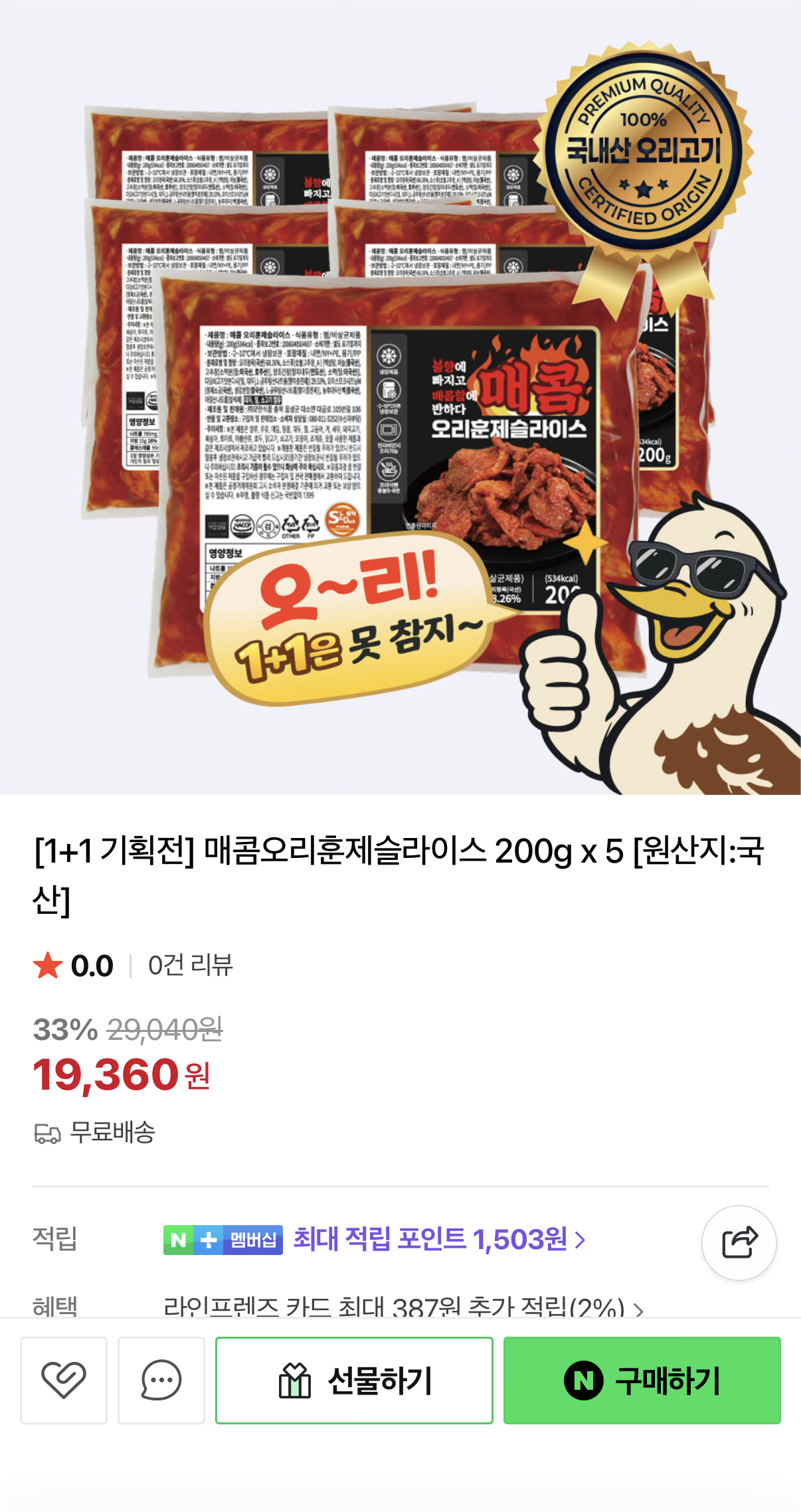Image resolution: width=801 pixels, height=1512 pixels.
Task: Share this product with the share icon
Action: (x=739, y=1242)
